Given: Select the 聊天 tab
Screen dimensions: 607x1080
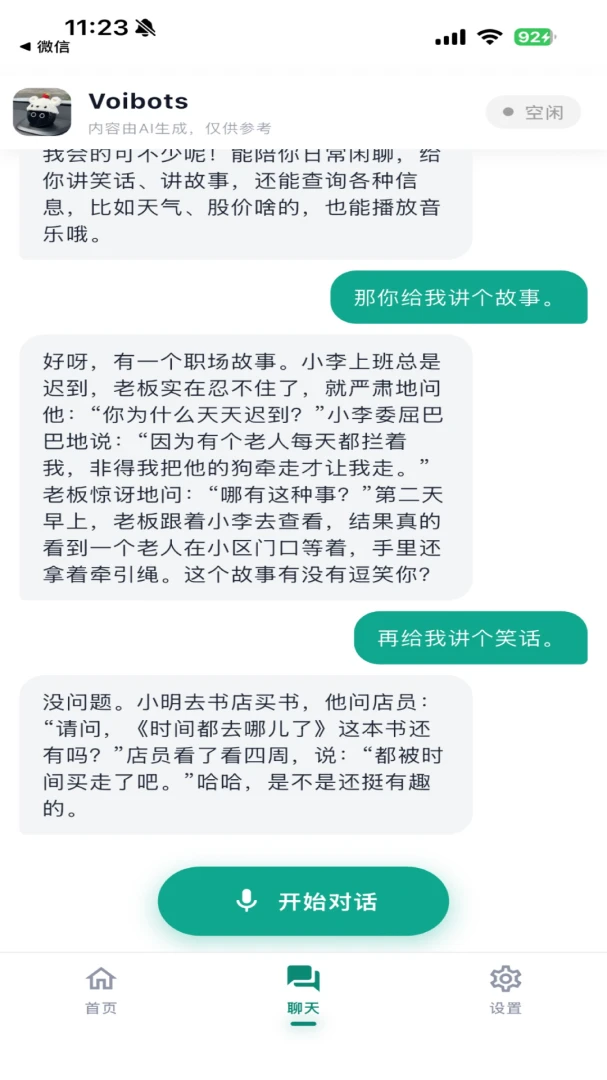Looking at the screenshot, I should (303, 992).
